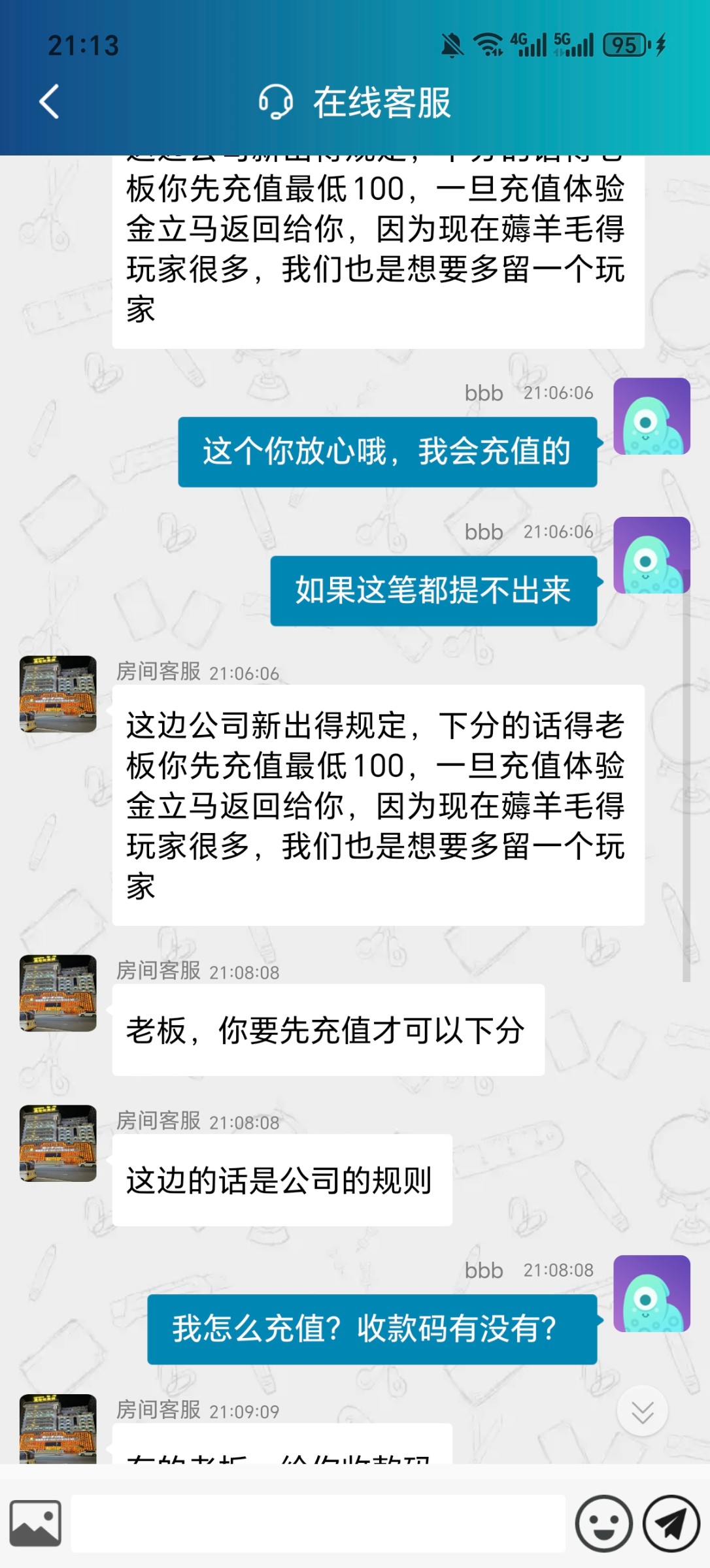
Task: Tap the back arrow to exit chat
Action: [x=46, y=101]
